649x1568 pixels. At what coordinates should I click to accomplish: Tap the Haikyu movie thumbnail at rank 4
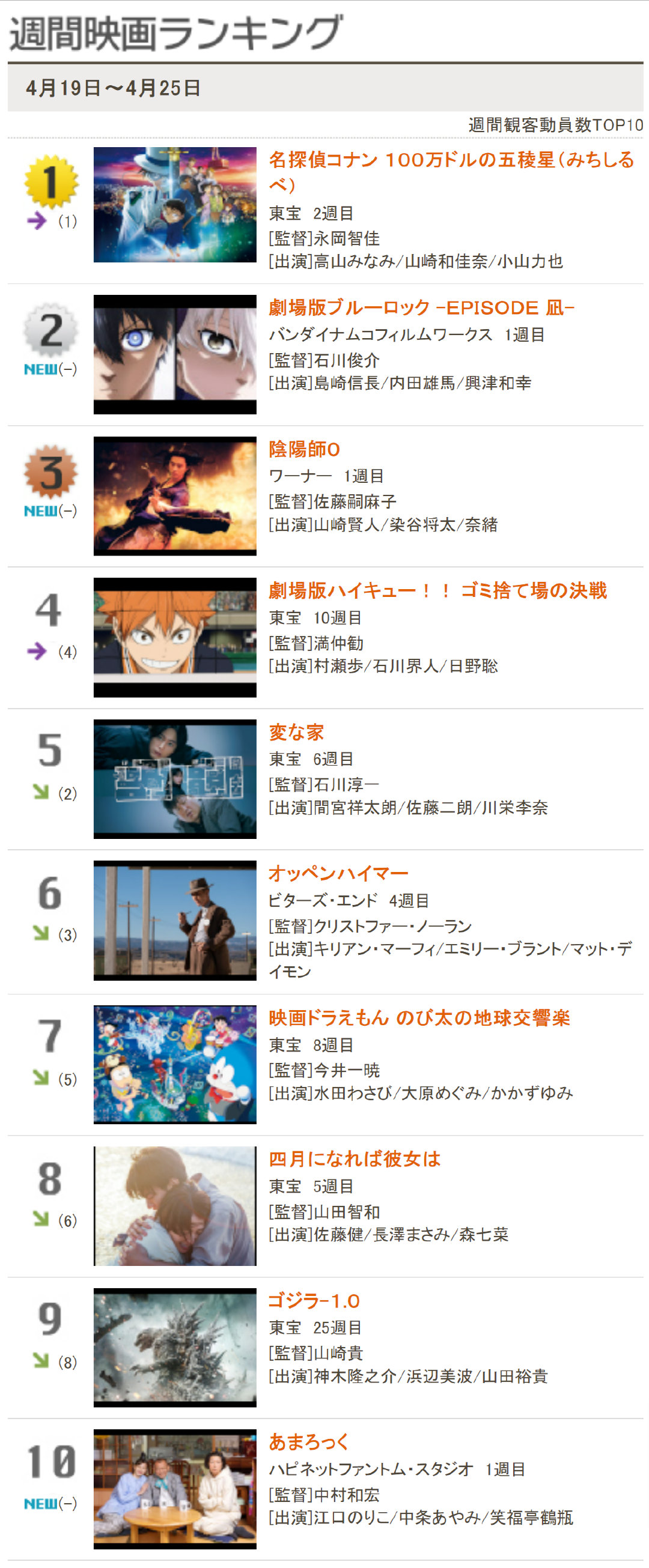point(175,637)
